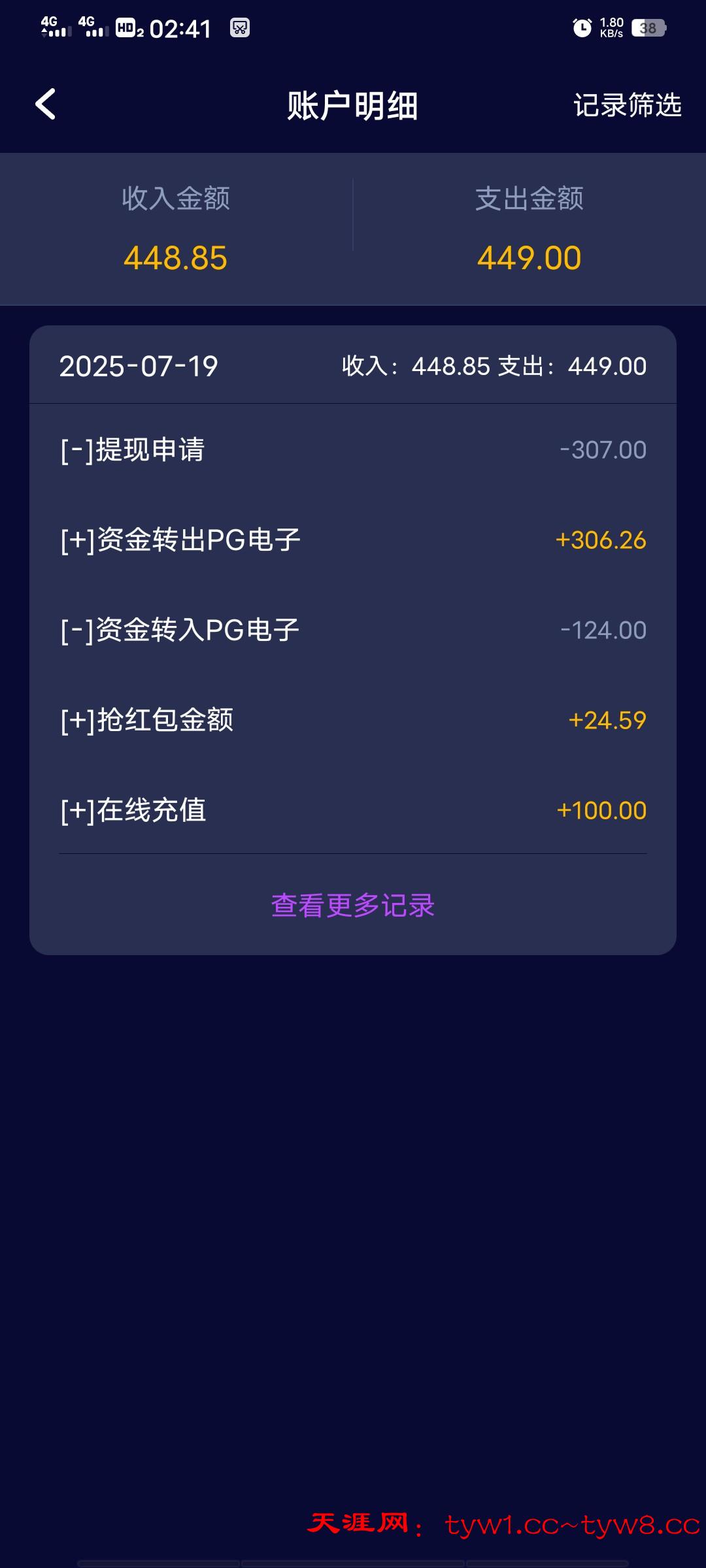Screen dimensions: 706x1568
Task: Open the 提现申请 -307.00 record
Action: (x=353, y=450)
